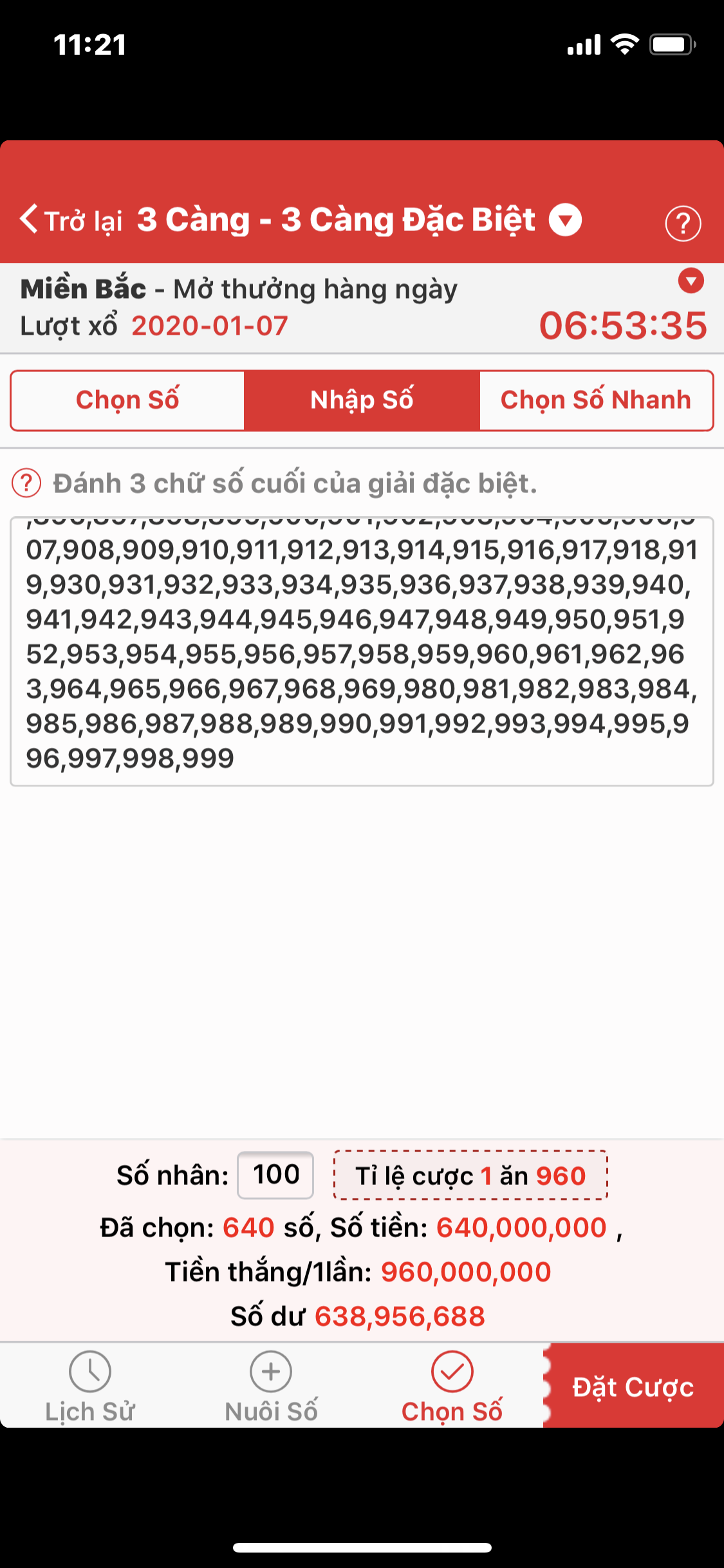The image size is (724, 1568).
Task: Tap the Tỉ lệ cược 1 ăn 960 box
Action: pyautogui.click(x=470, y=1175)
